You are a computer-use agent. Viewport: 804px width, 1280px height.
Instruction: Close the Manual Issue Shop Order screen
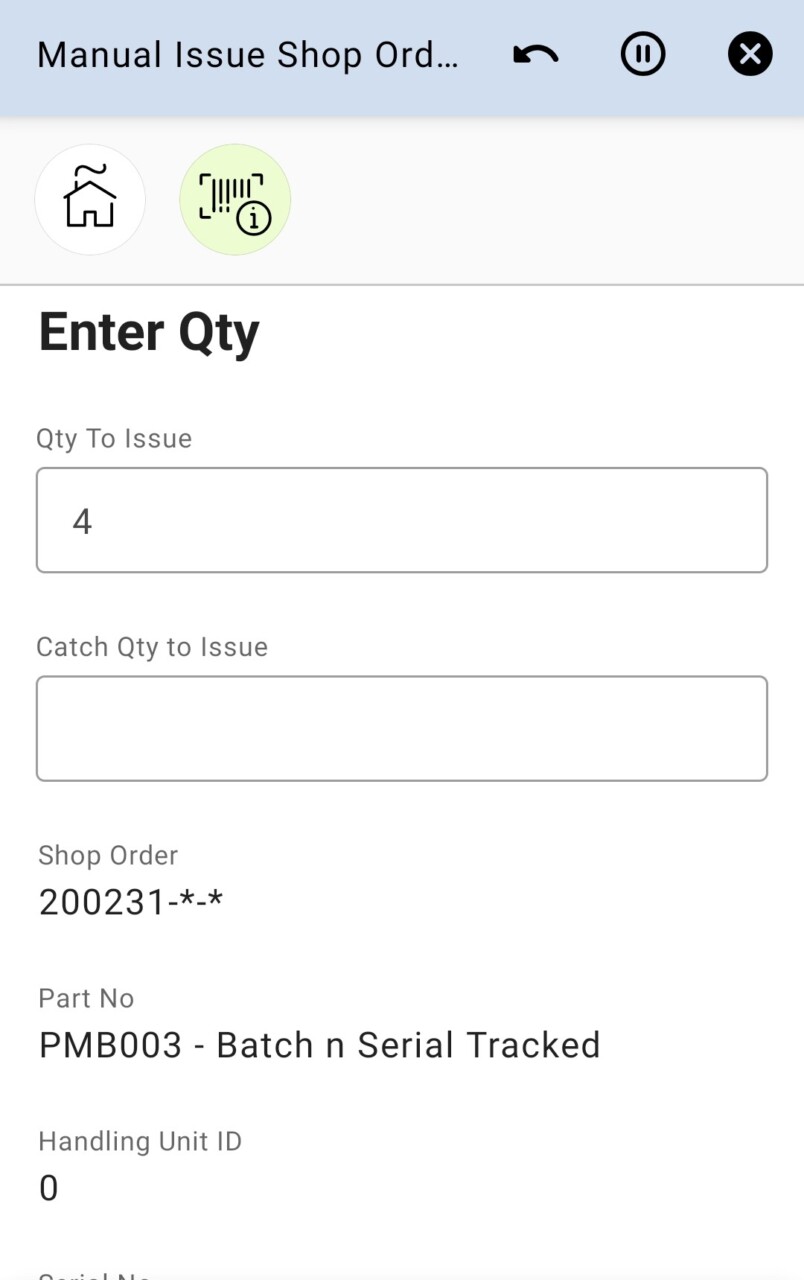(749, 55)
